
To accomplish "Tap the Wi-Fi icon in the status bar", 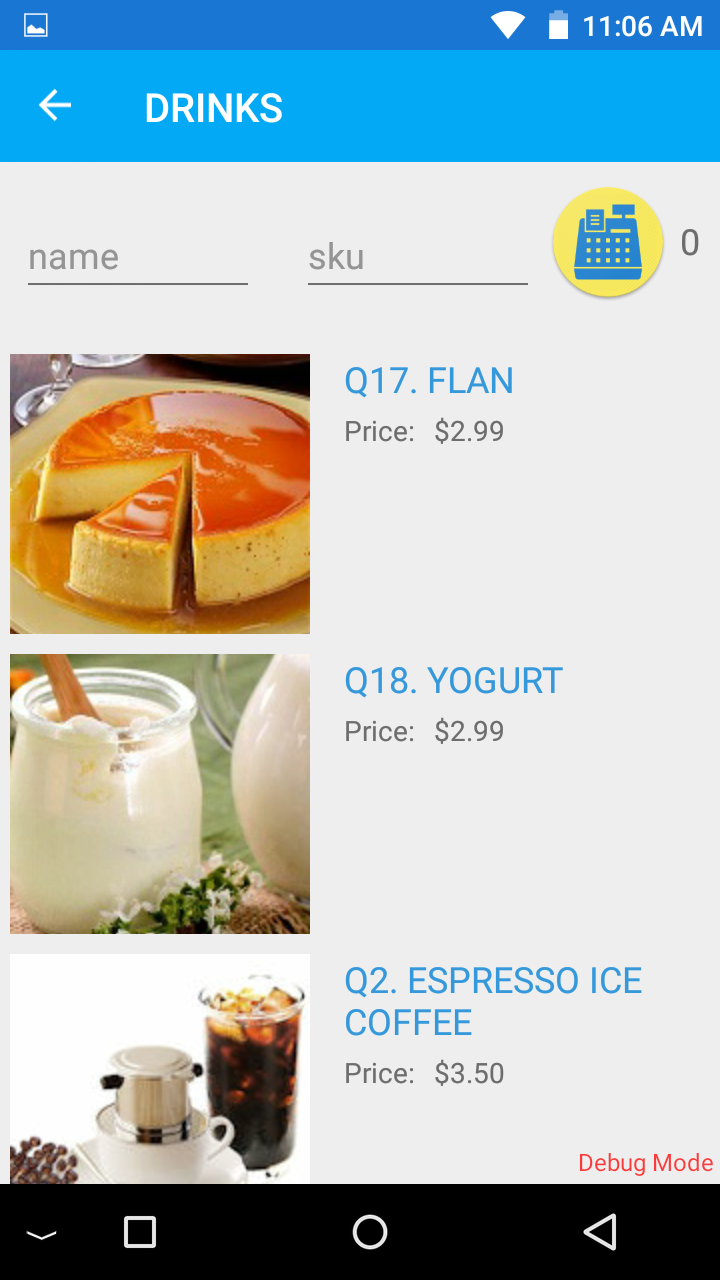I will 508,26.
